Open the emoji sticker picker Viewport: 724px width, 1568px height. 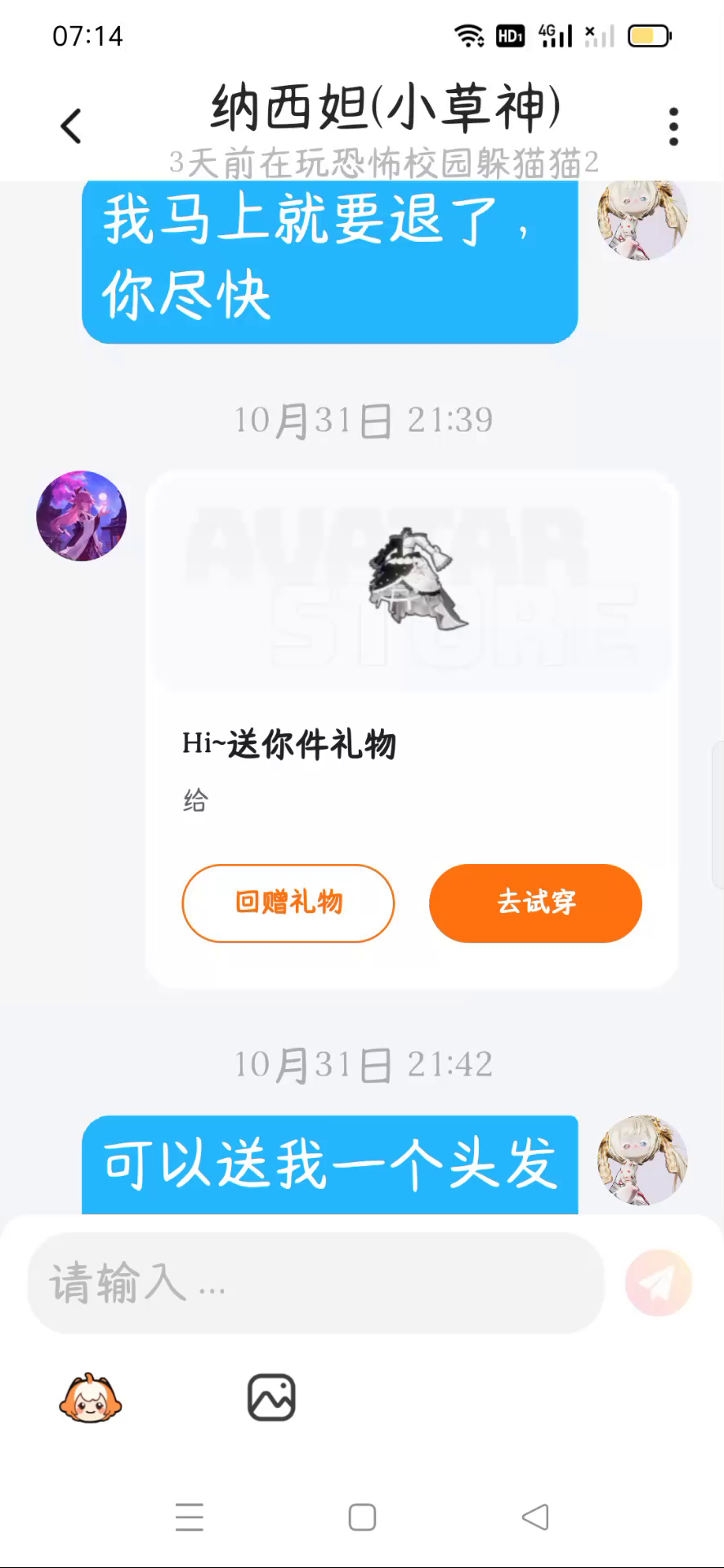point(90,1398)
